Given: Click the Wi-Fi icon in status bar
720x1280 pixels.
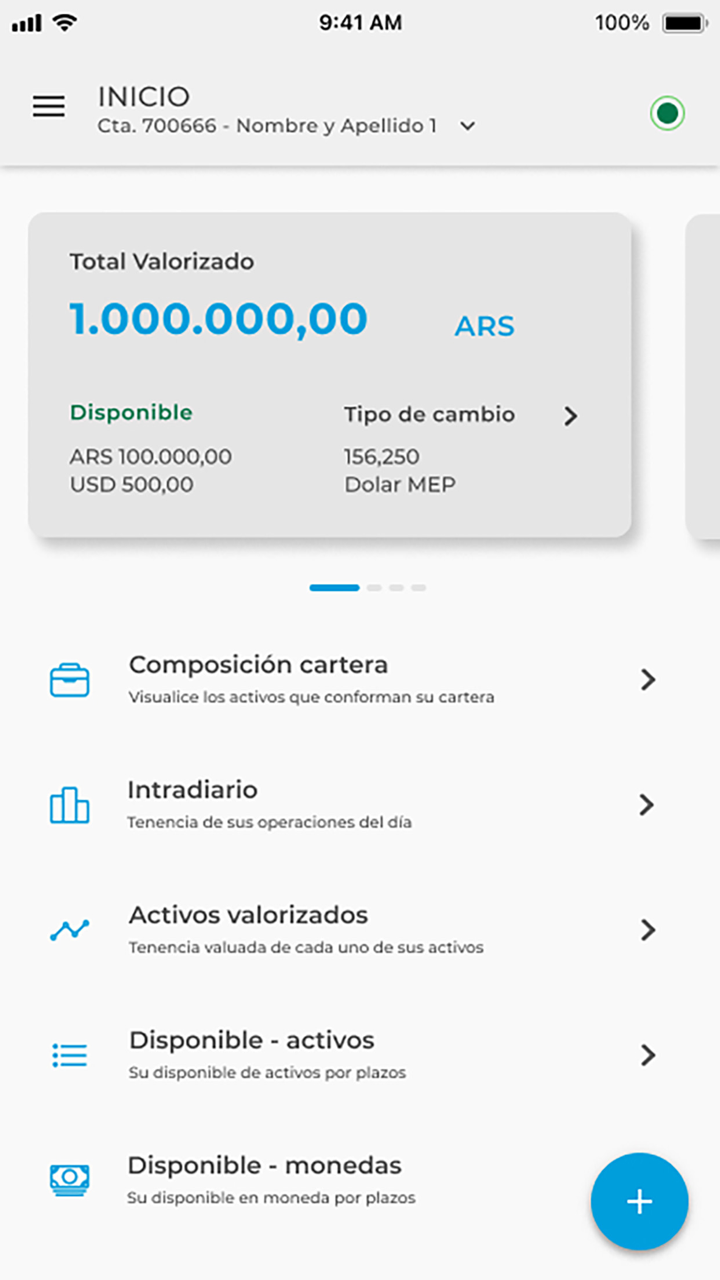Looking at the screenshot, I should point(64,21).
